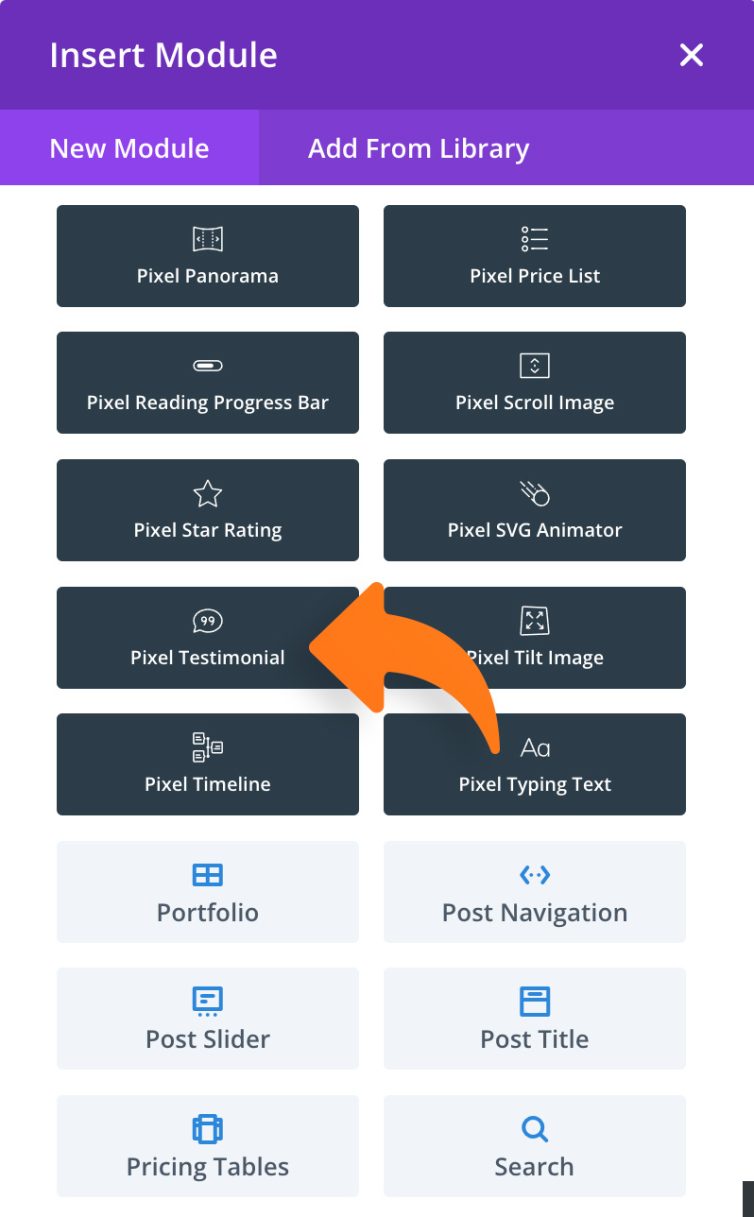Select the New Module tab
This screenshot has height=1217, width=754.
pyautogui.click(x=128, y=148)
